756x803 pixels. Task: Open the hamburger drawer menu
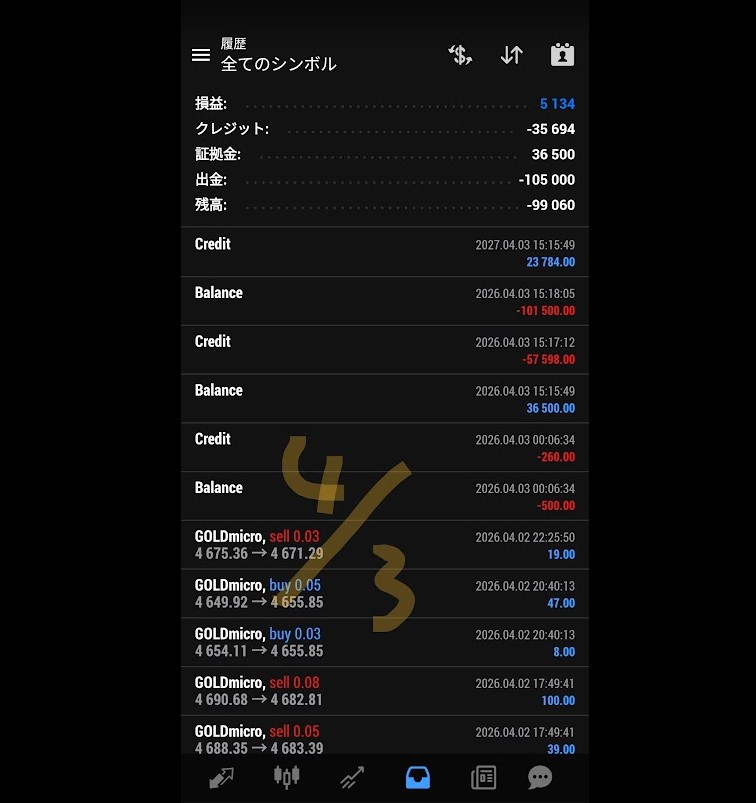pyautogui.click(x=201, y=56)
